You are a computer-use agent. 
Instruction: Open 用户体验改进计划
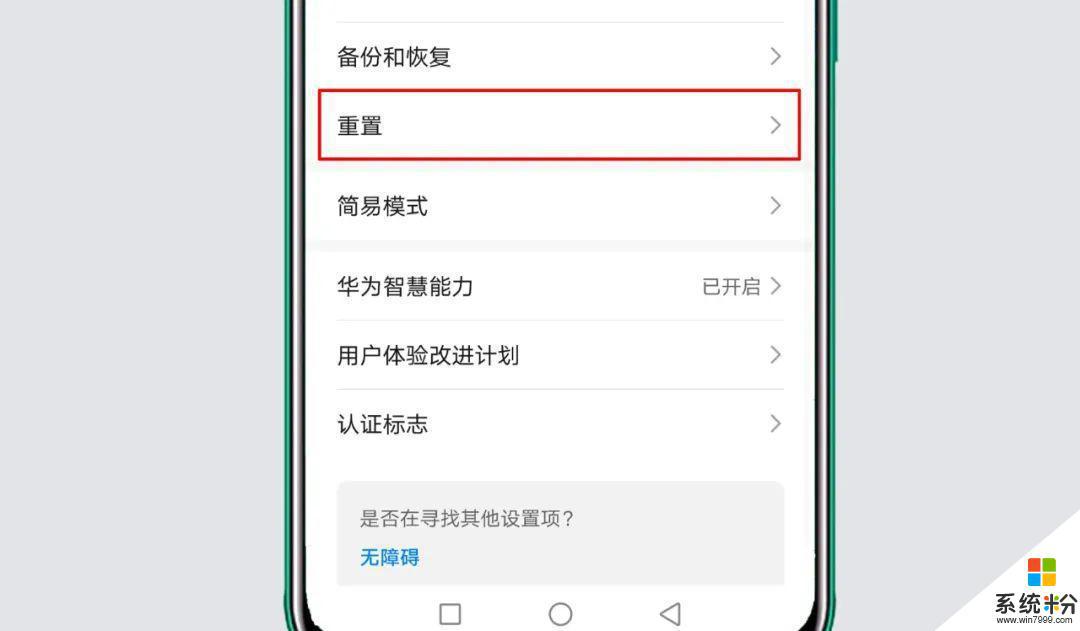(559, 355)
